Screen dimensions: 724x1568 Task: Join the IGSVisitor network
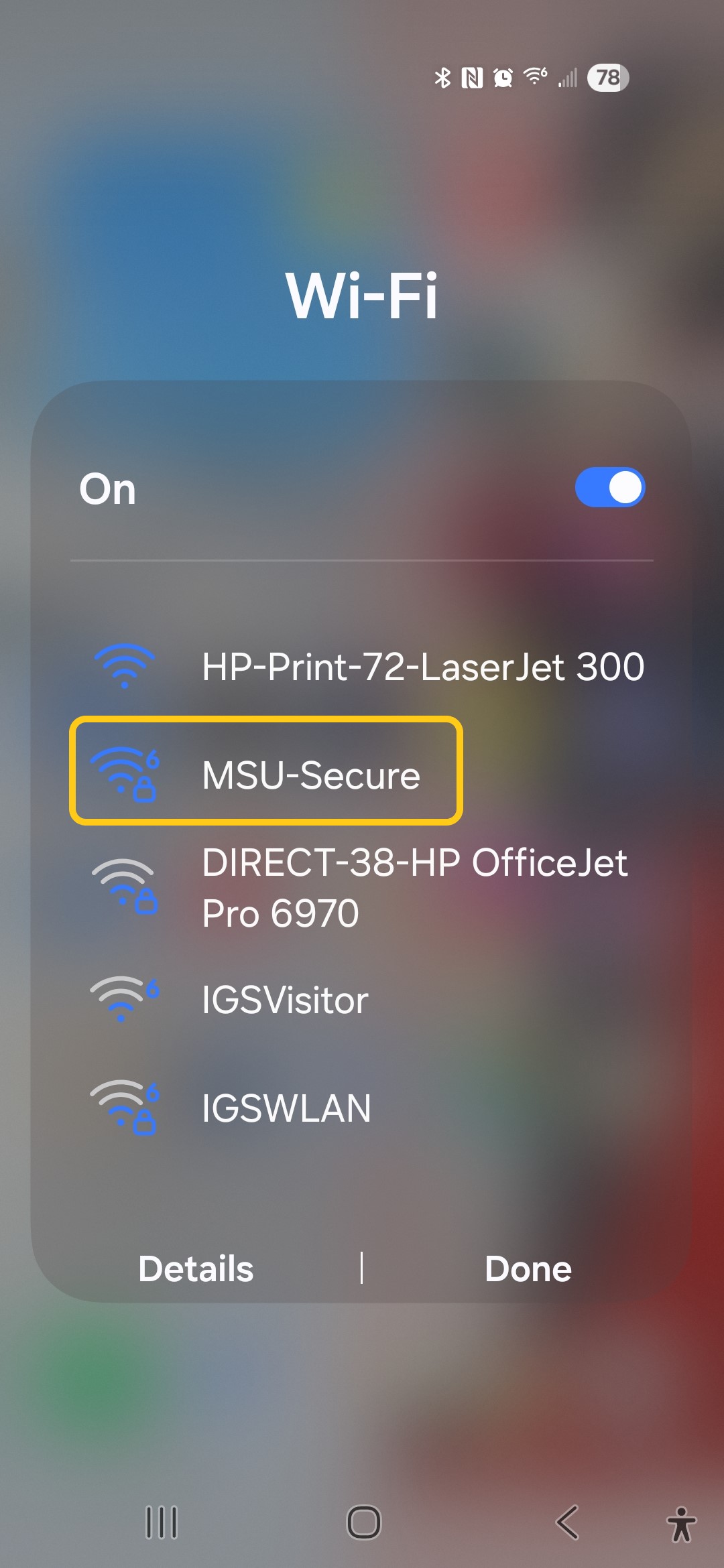(x=285, y=1000)
